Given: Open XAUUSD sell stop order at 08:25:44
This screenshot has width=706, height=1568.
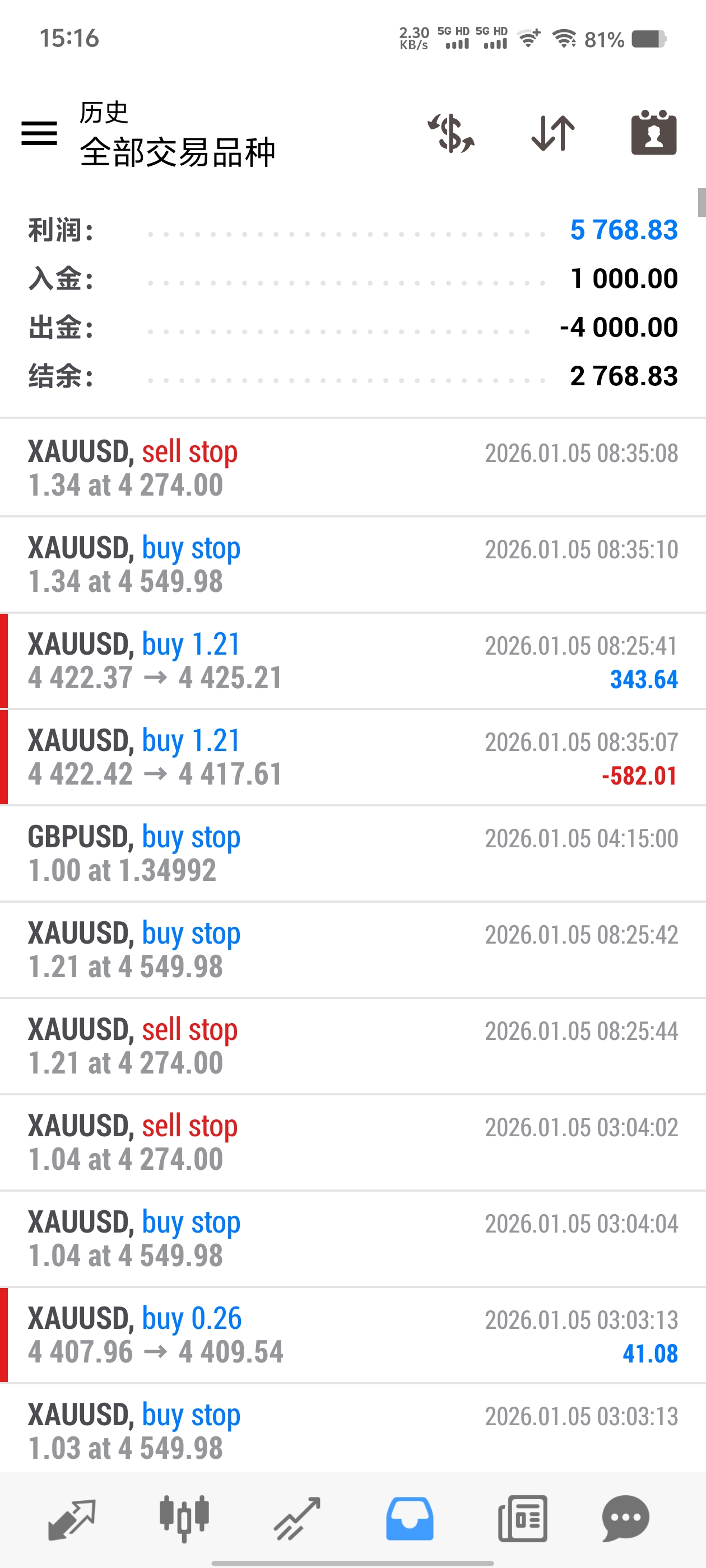Looking at the screenshot, I should point(352,1046).
